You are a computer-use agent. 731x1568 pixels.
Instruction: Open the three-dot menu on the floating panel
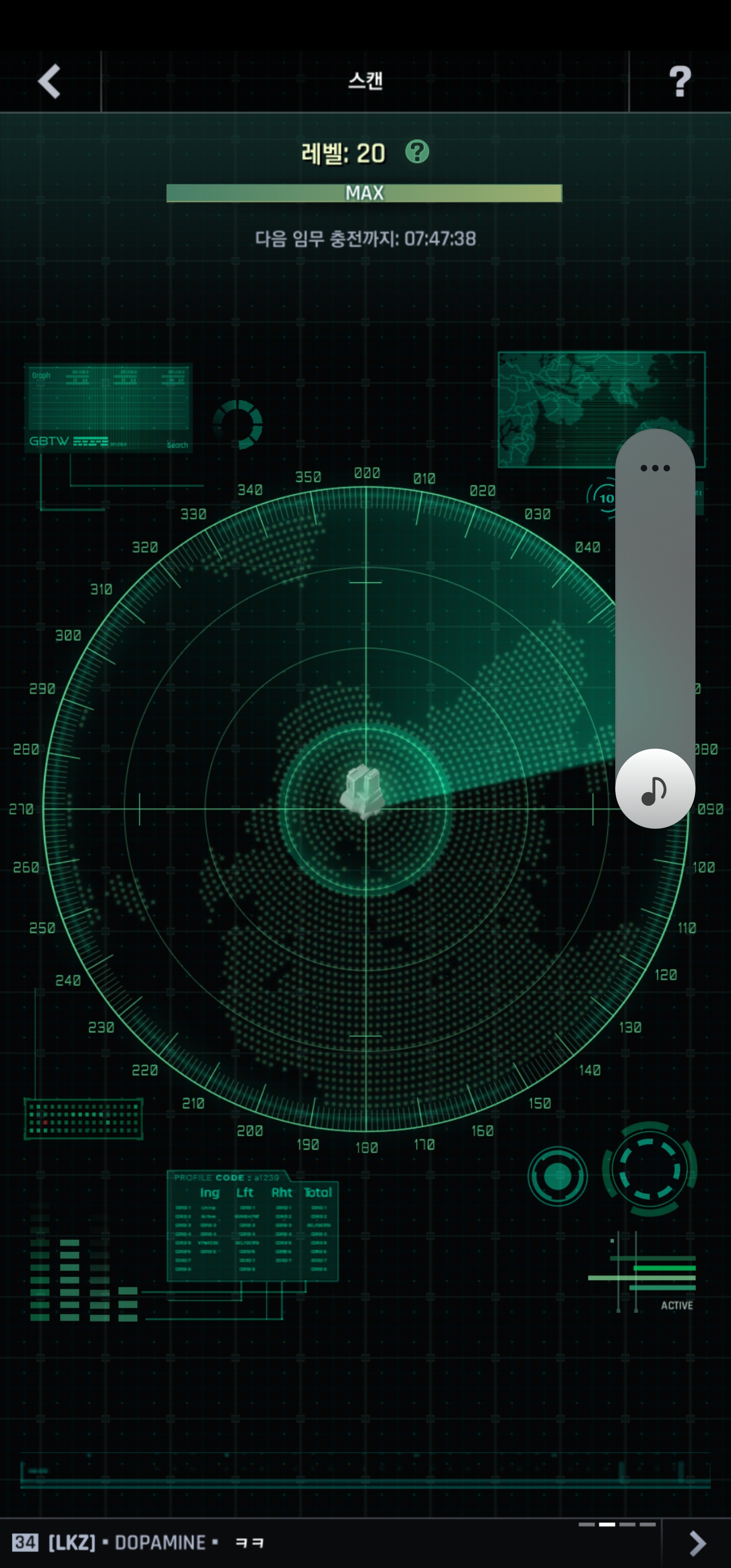pos(655,468)
